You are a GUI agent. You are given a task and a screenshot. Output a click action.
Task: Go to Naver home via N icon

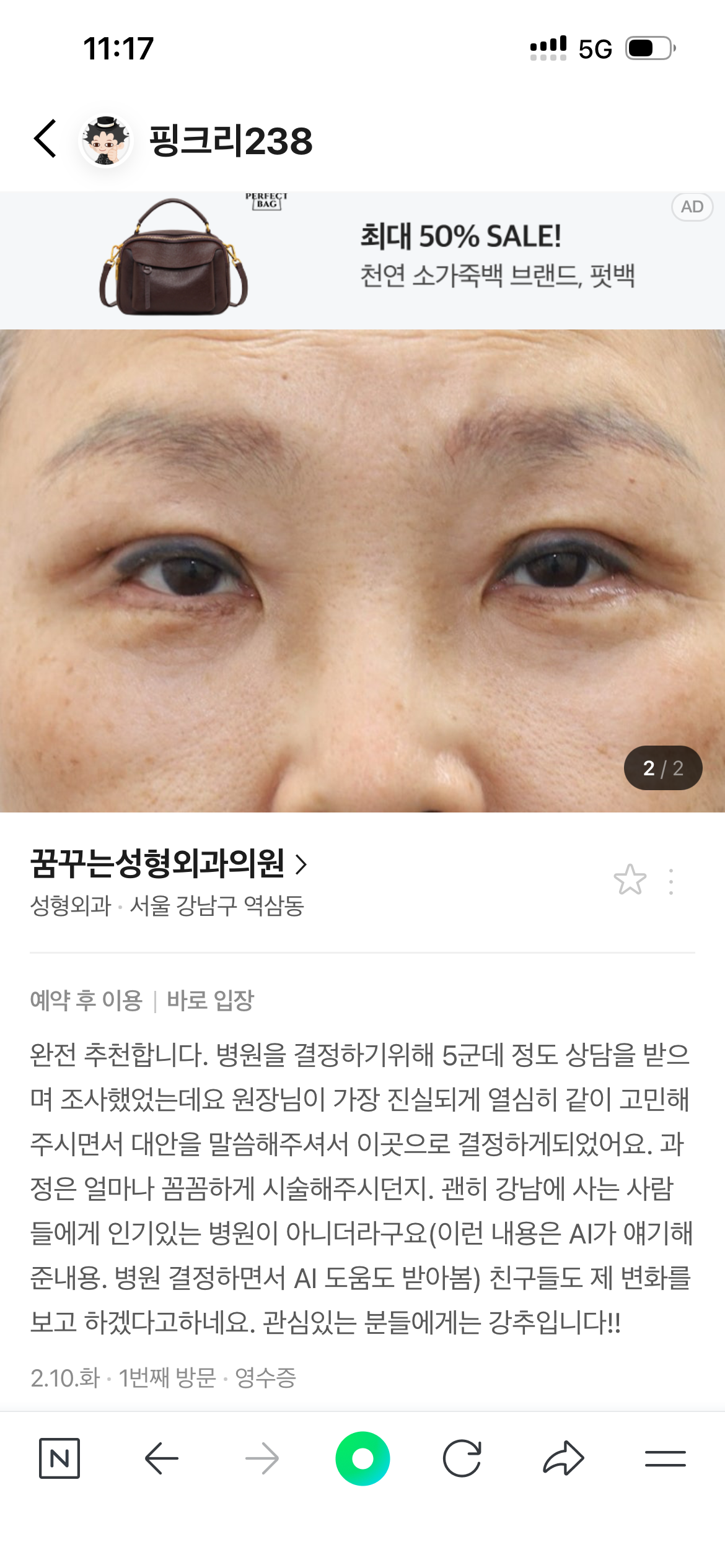click(x=59, y=1458)
